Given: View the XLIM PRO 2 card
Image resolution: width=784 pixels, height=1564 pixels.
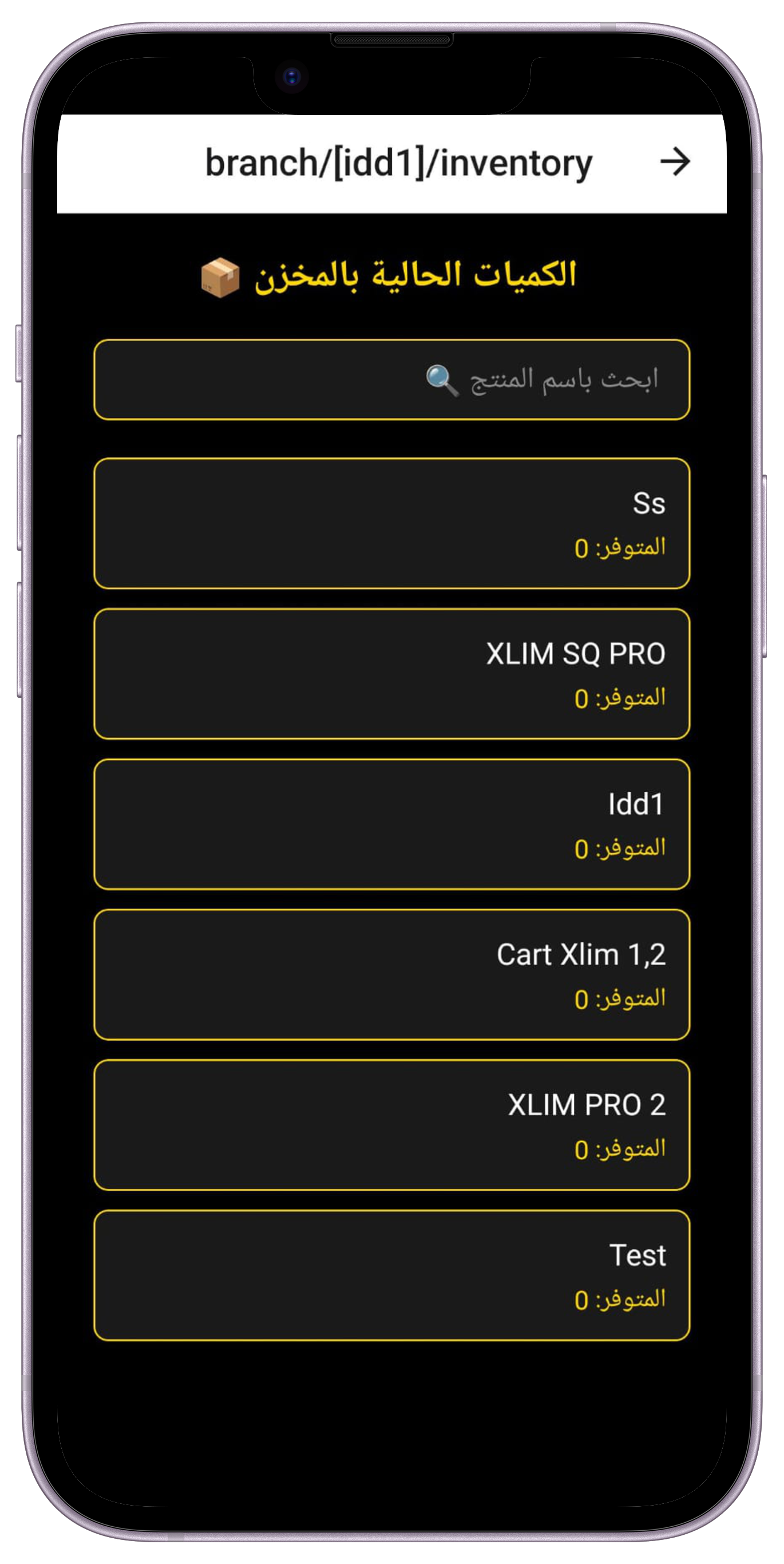Looking at the screenshot, I should pyautogui.click(x=391, y=1124).
